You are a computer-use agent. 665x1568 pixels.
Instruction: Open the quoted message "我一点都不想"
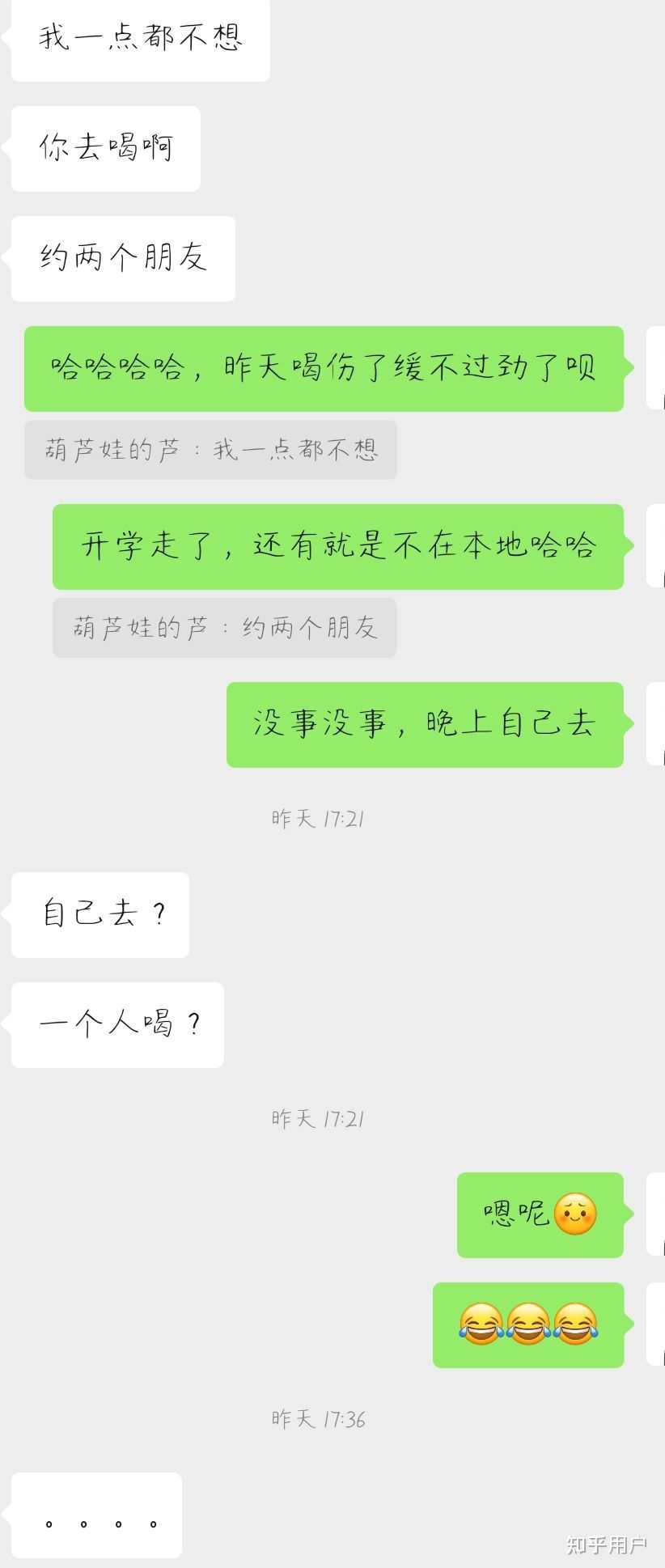pos(210,450)
